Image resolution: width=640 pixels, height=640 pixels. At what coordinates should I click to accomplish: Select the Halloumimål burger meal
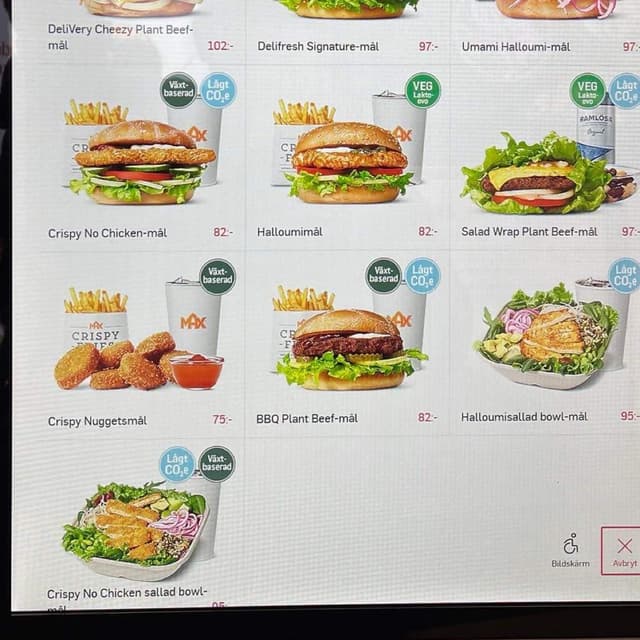[347, 160]
